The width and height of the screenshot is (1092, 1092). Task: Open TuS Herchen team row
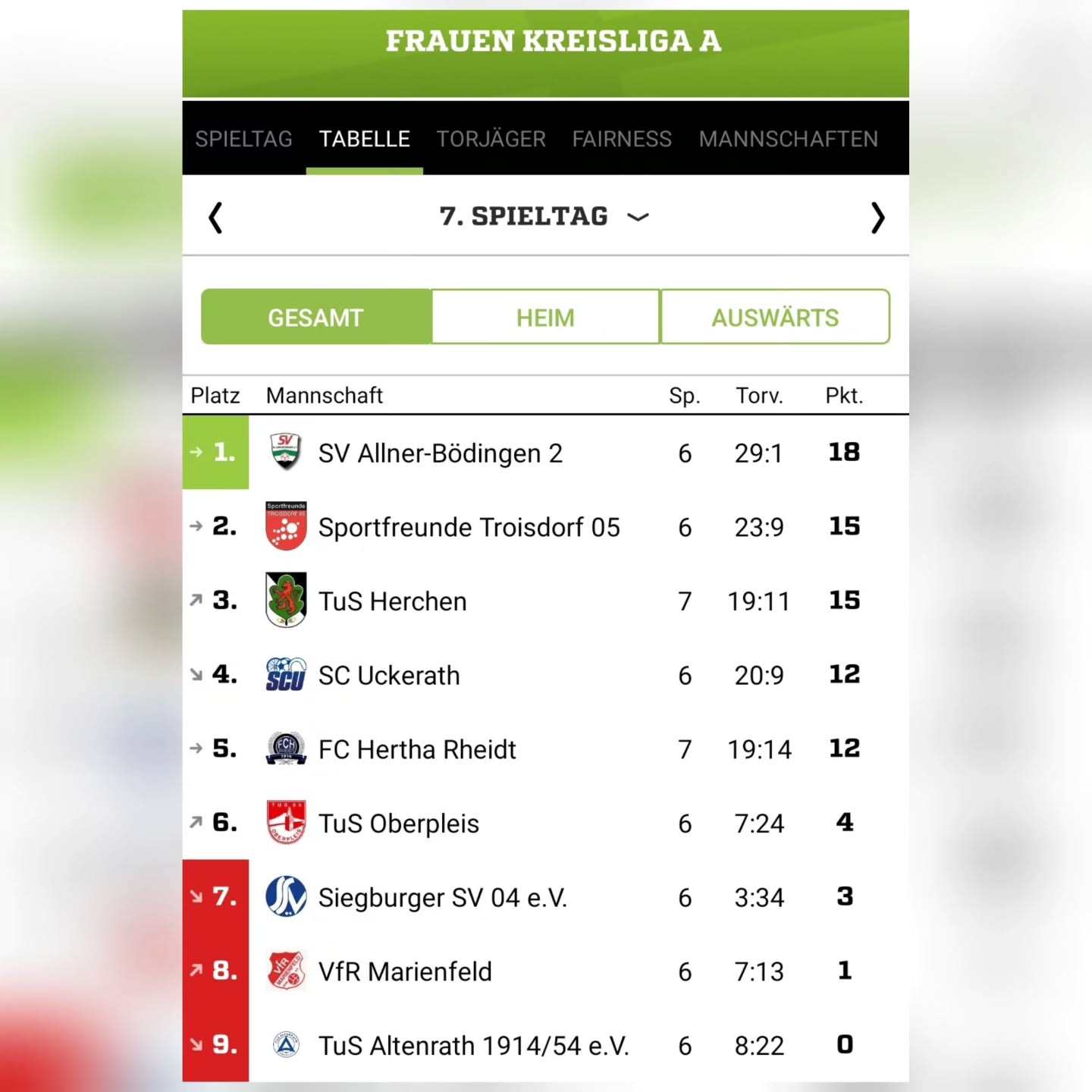392,601
